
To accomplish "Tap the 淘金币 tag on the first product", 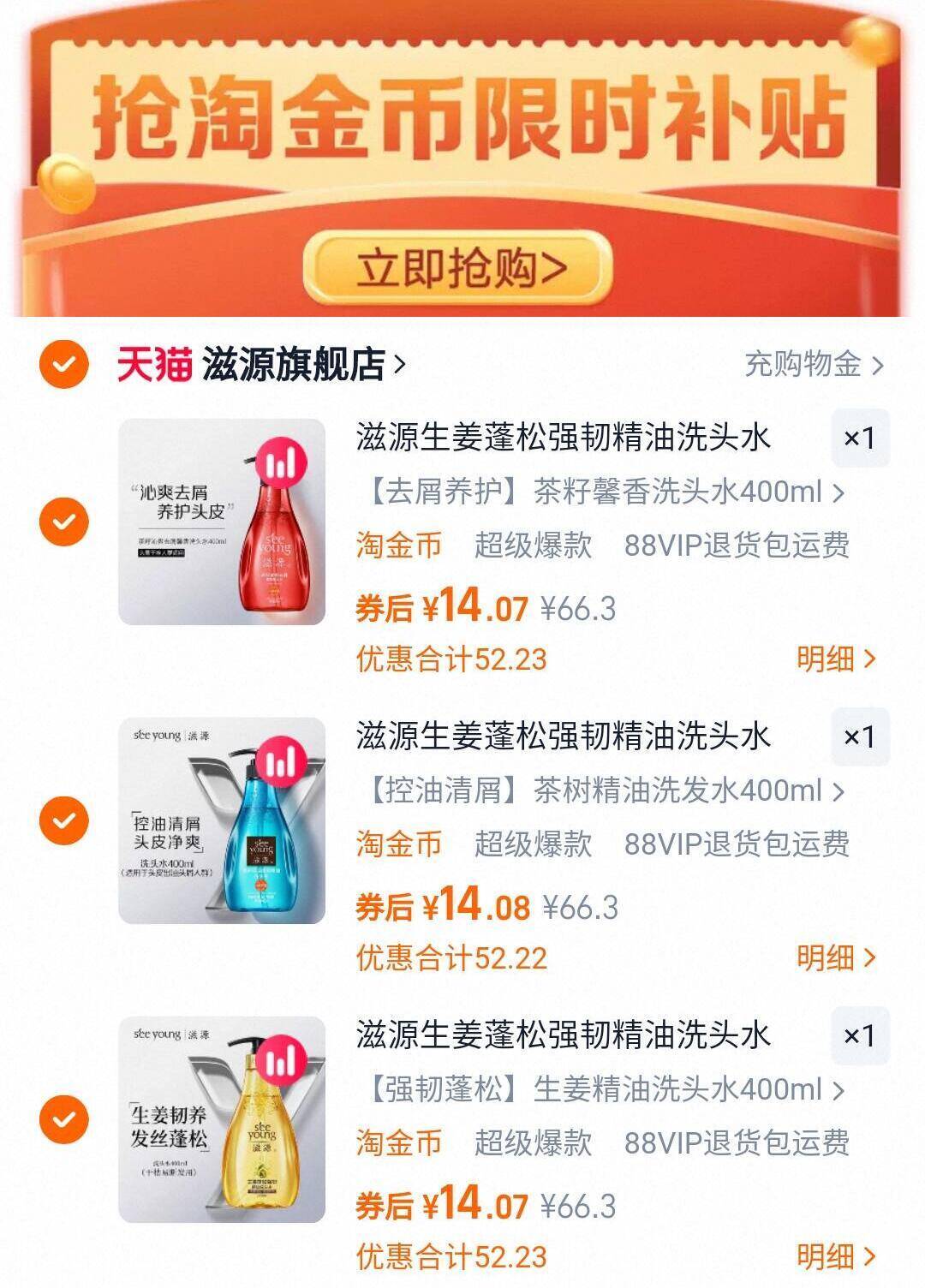I will [395, 548].
